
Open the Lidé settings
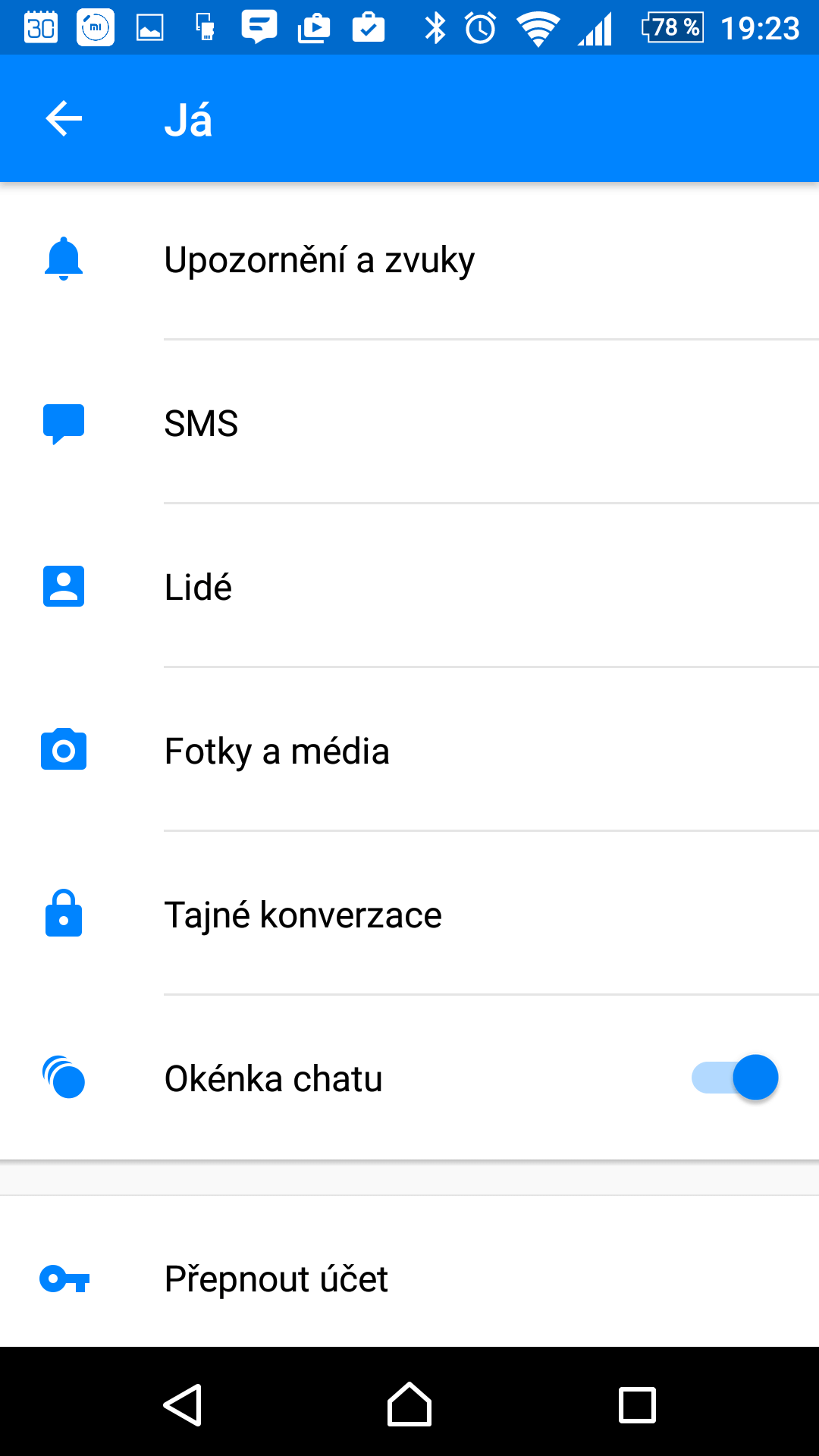(x=409, y=586)
